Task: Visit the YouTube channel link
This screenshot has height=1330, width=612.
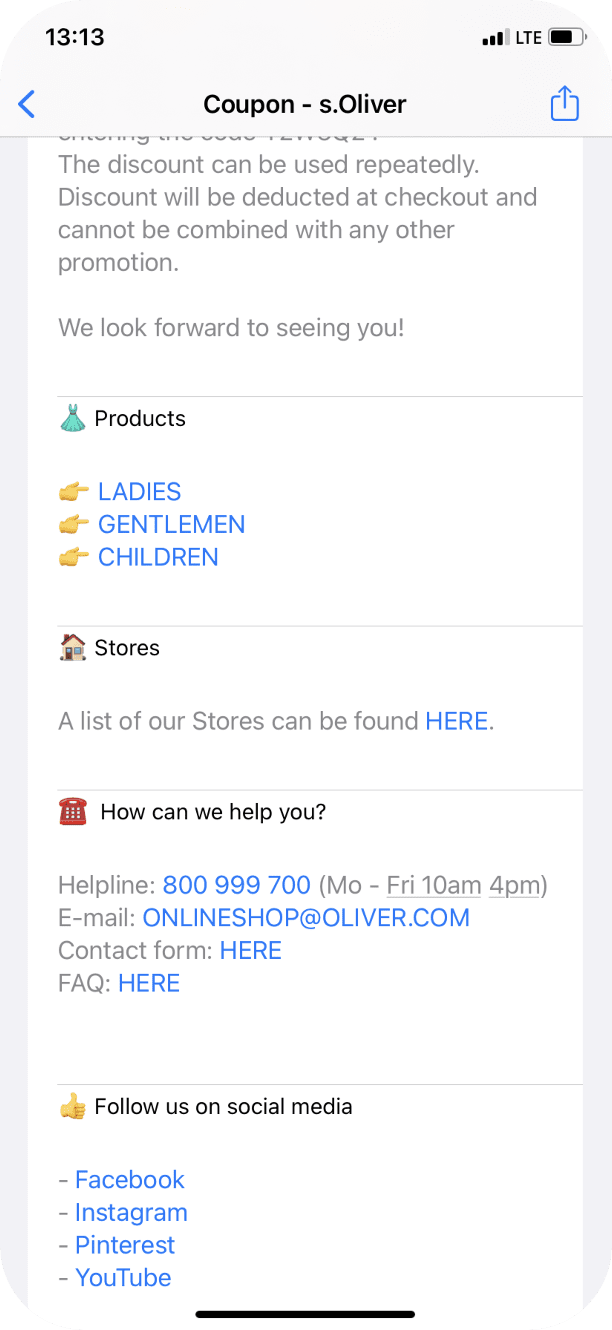Action: click(123, 1278)
